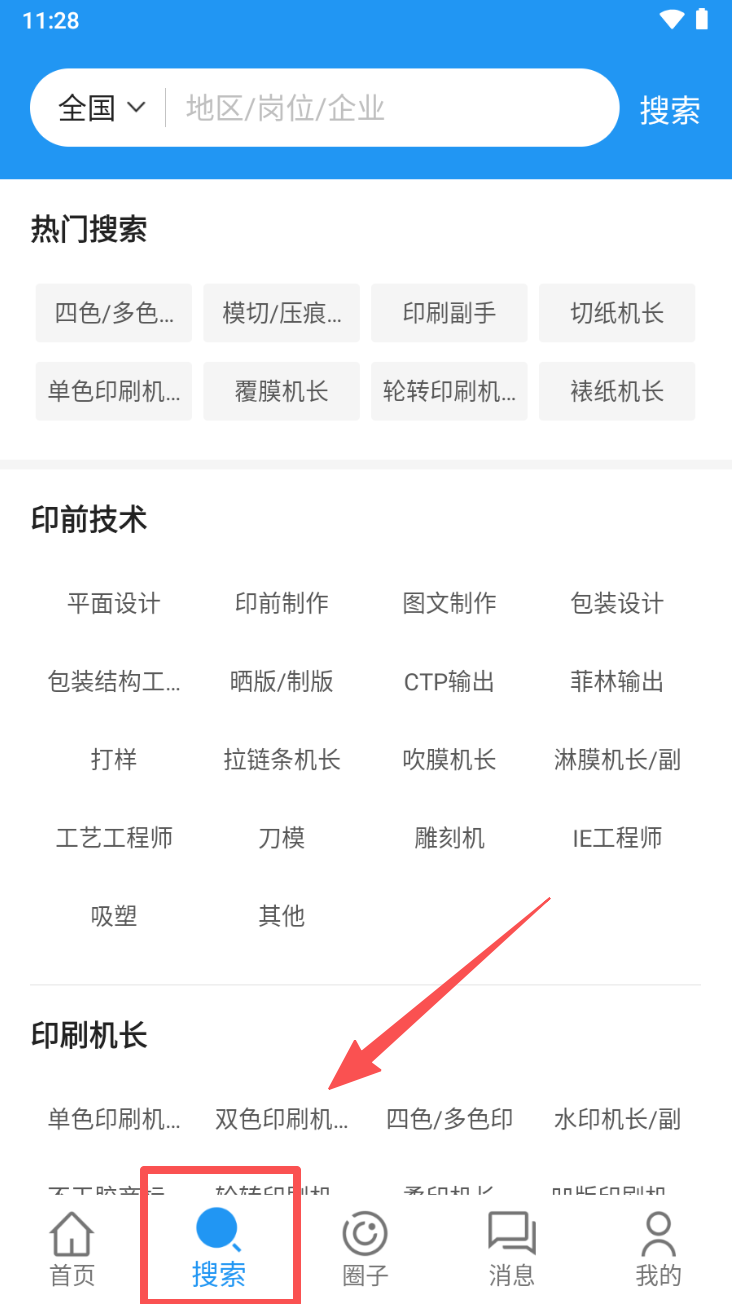The image size is (732, 1304).
Task: Switch to the 我的 tab
Action: (x=658, y=1248)
